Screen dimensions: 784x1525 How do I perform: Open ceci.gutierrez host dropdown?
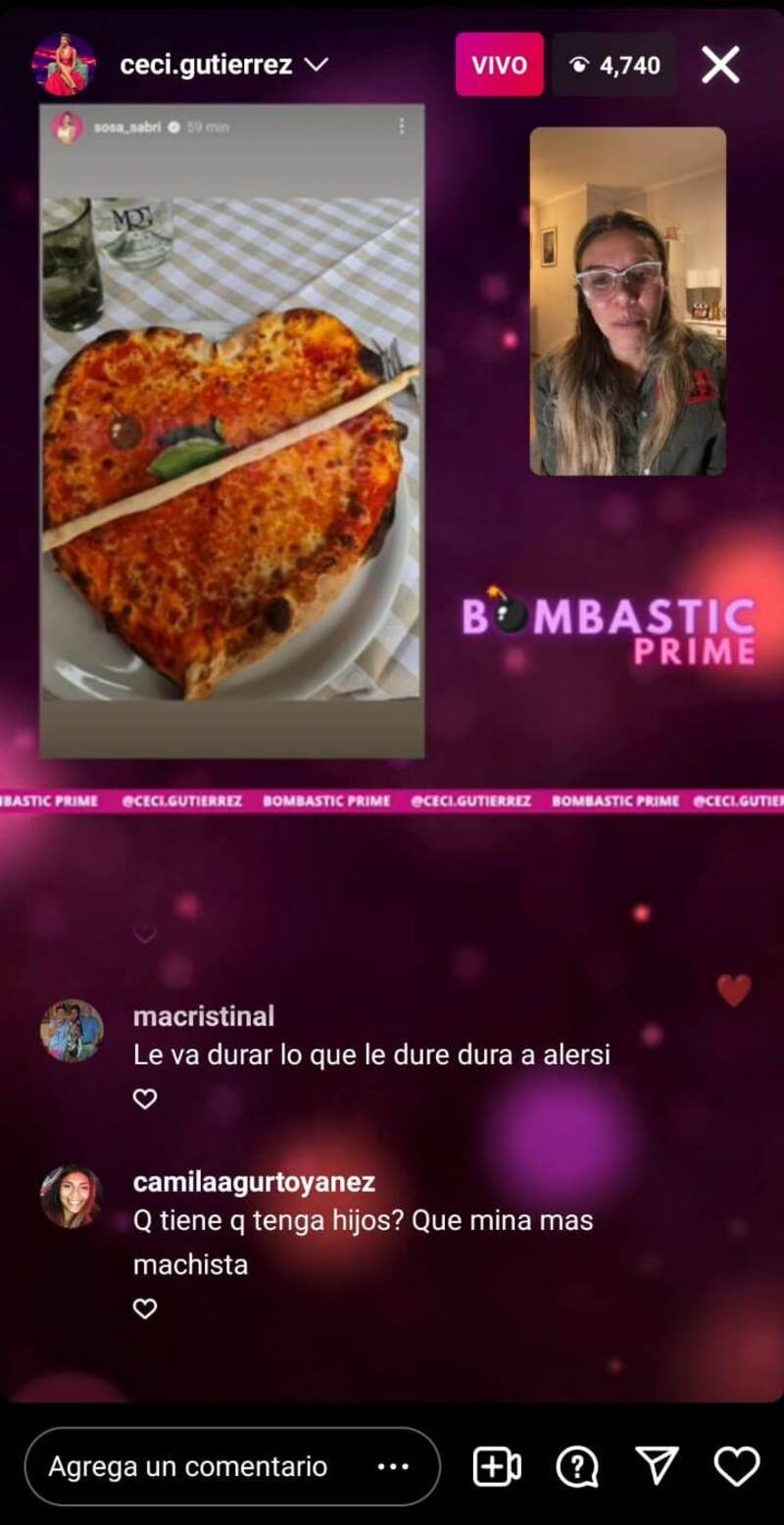point(316,65)
